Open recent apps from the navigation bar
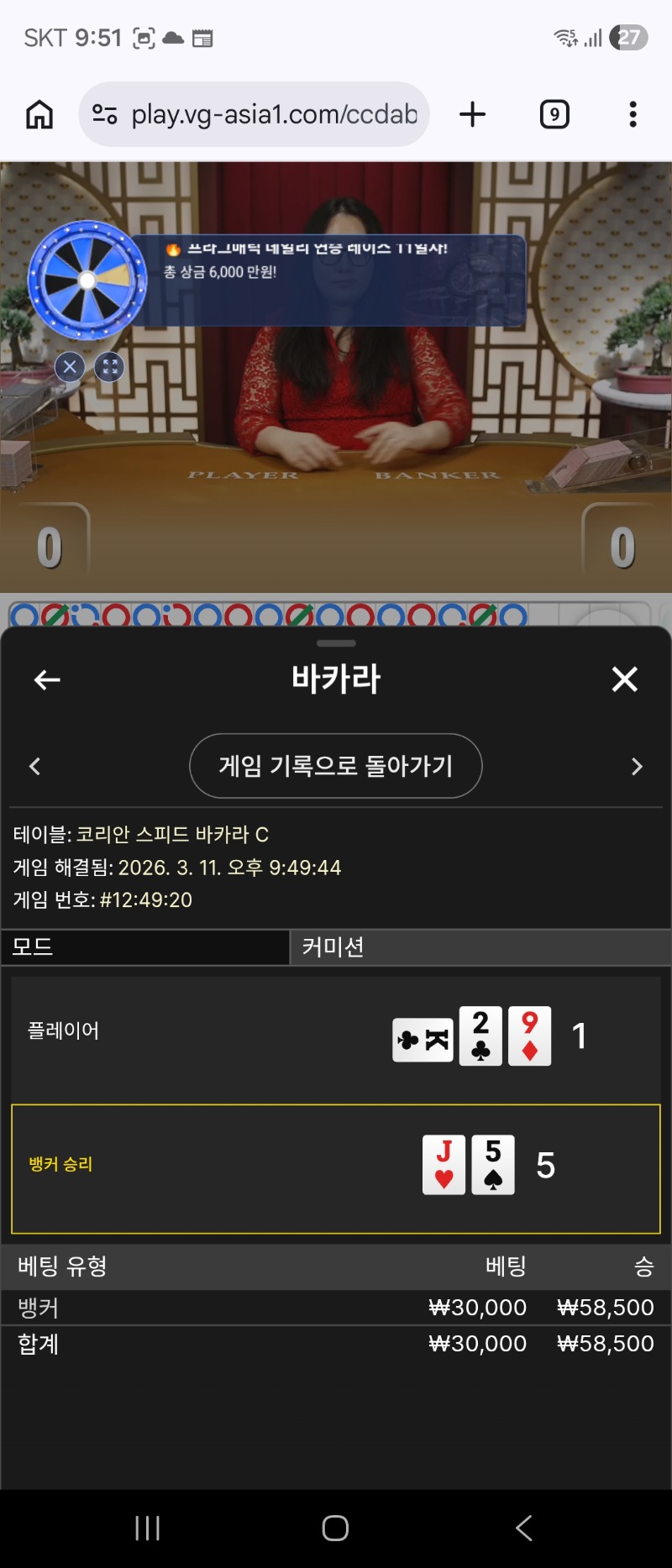Image resolution: width=672 pixels, height=1568 pixels. pos(148,1528)
